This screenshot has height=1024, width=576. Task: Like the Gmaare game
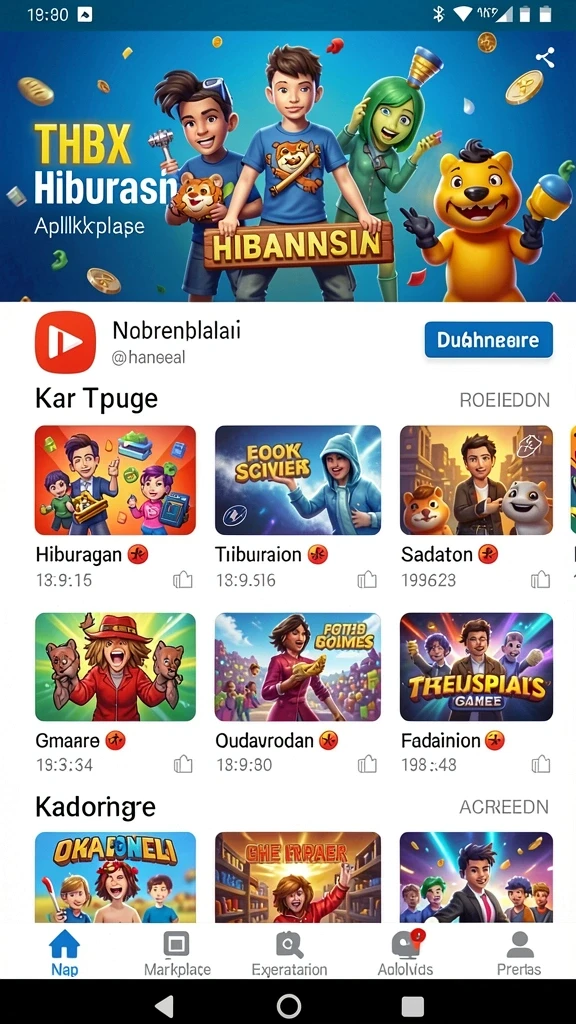(x=183, y=764)
